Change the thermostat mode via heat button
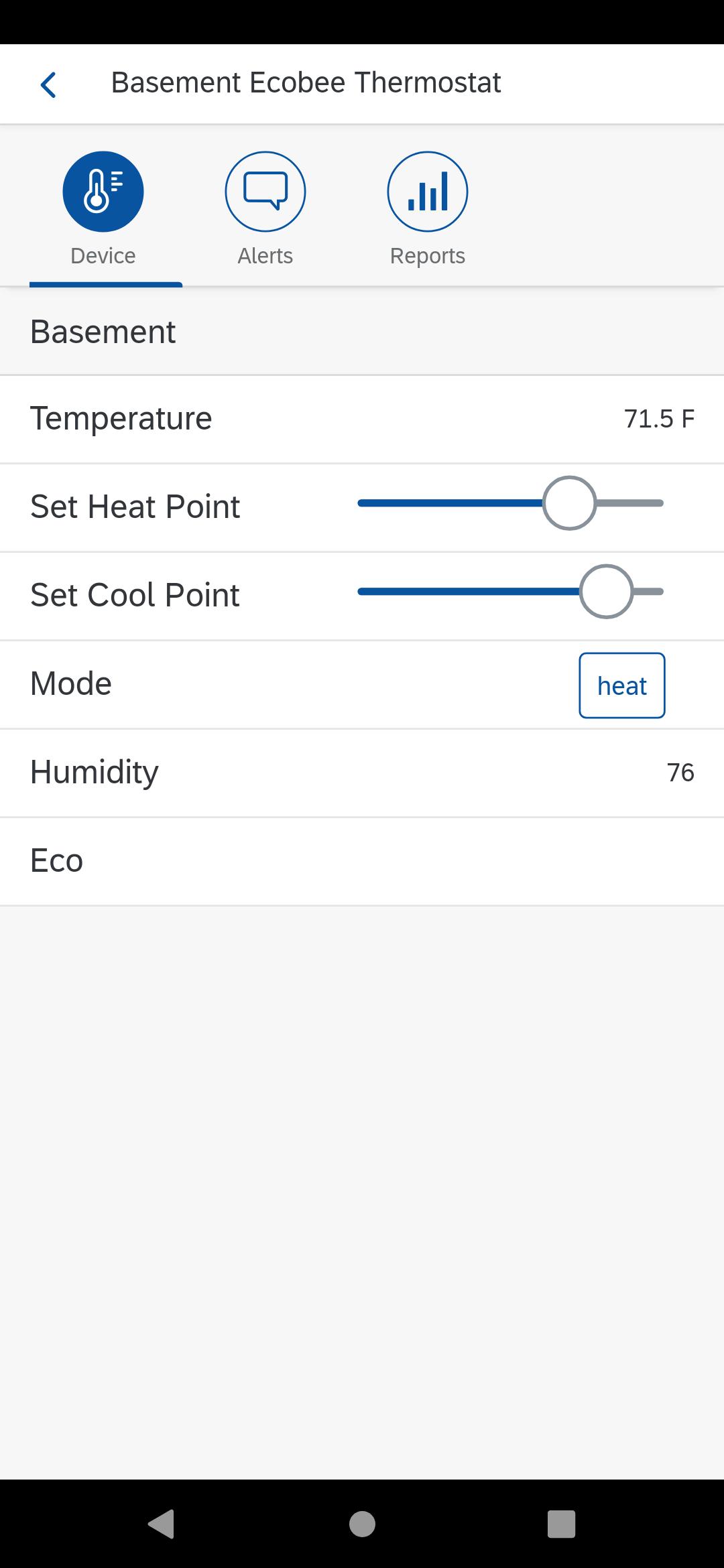The height and width of the screenshot is (1568, 724). pos(622,685)
